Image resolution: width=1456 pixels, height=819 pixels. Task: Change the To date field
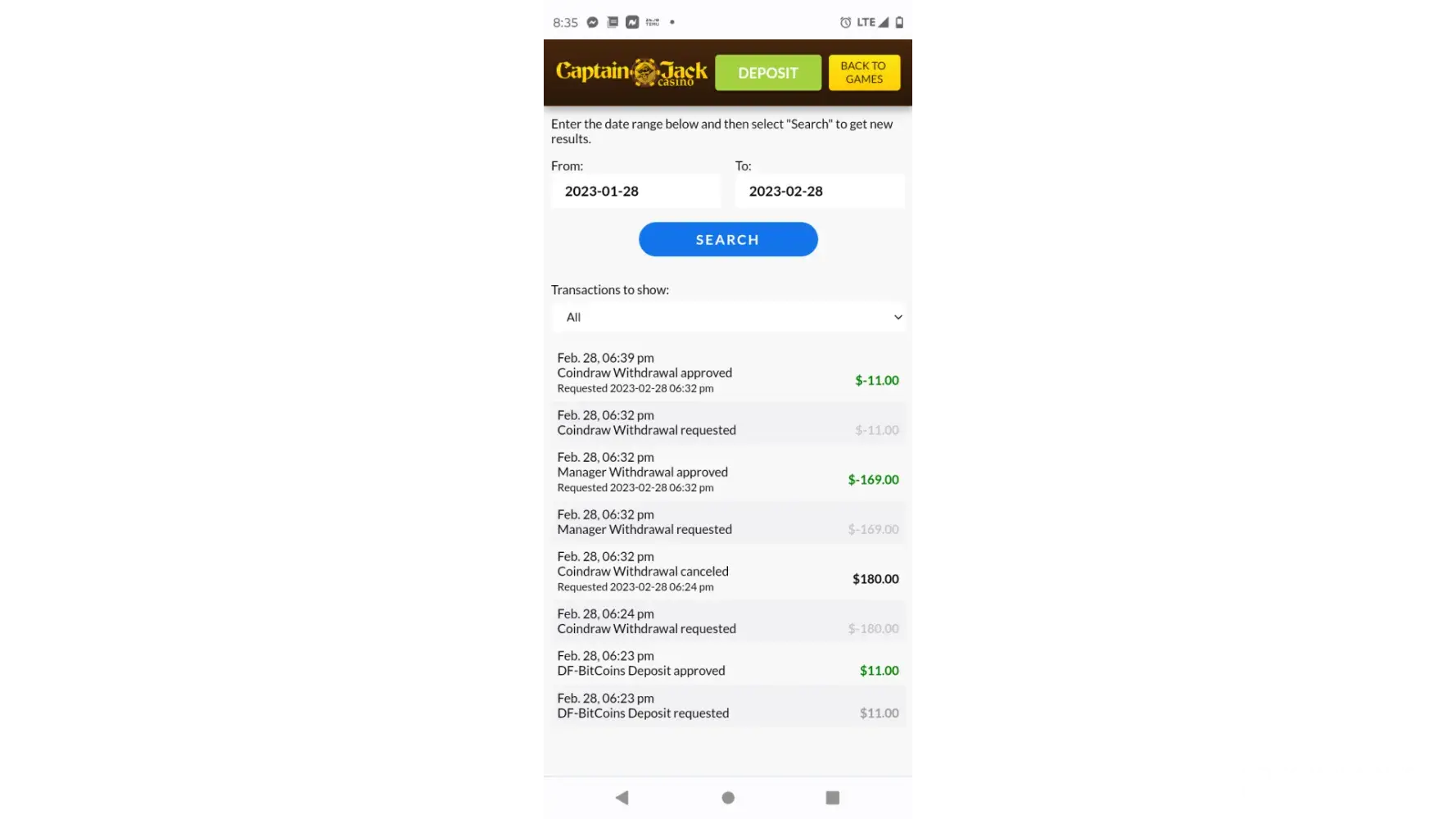[819, 191]
